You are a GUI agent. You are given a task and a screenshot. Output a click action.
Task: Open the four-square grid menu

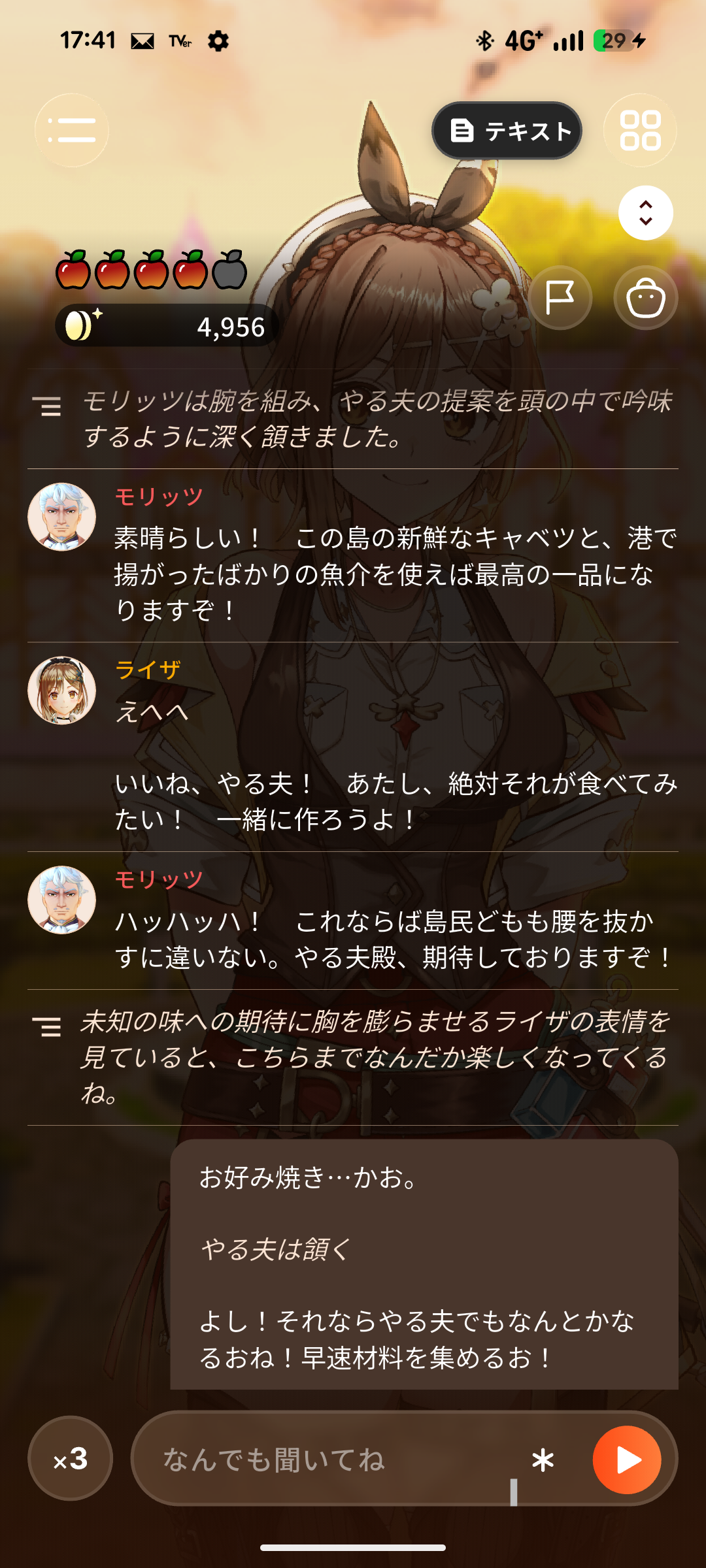pyautogui.click(x=640, y=131)
